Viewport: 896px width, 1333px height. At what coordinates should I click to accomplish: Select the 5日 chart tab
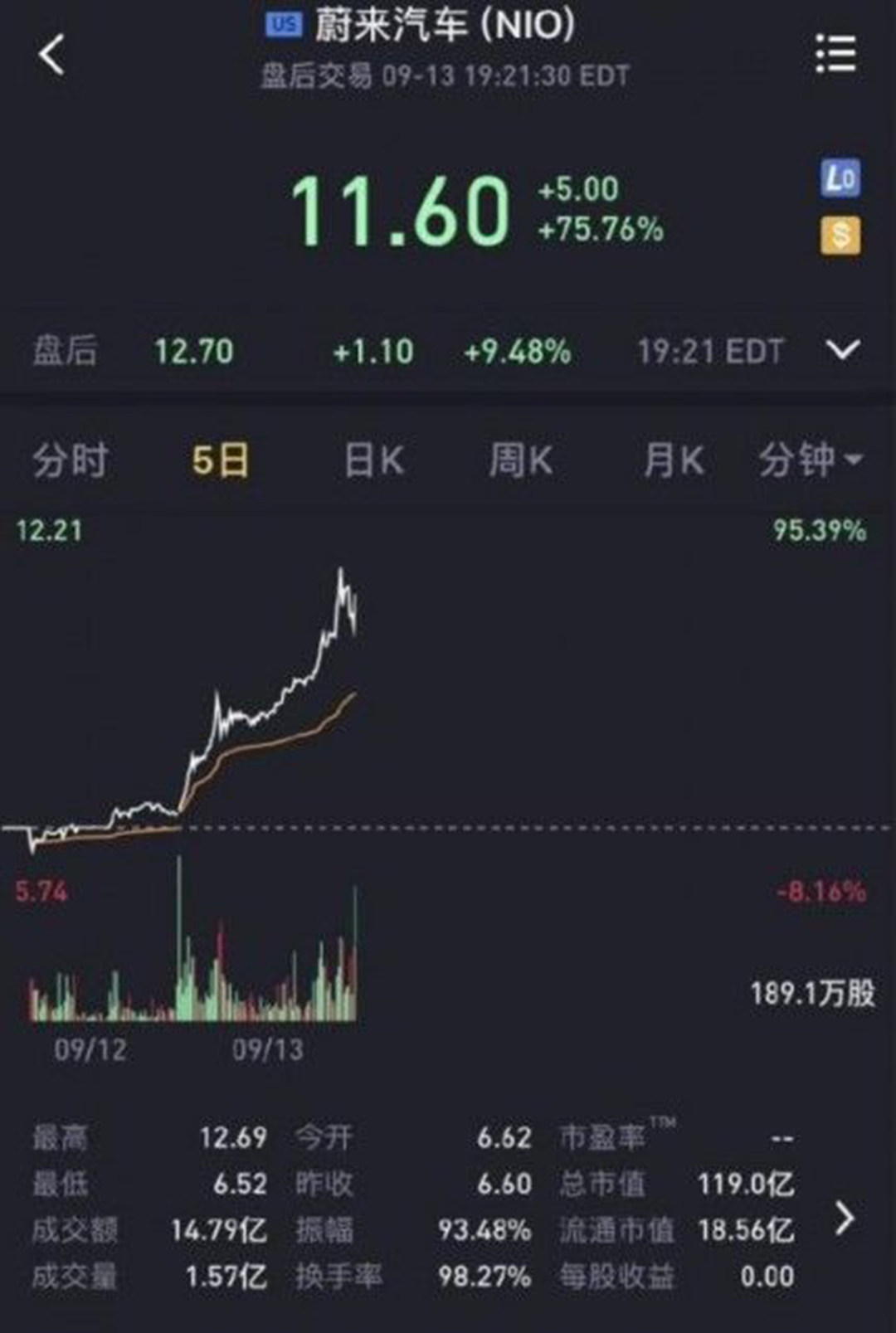click(220, 460)
